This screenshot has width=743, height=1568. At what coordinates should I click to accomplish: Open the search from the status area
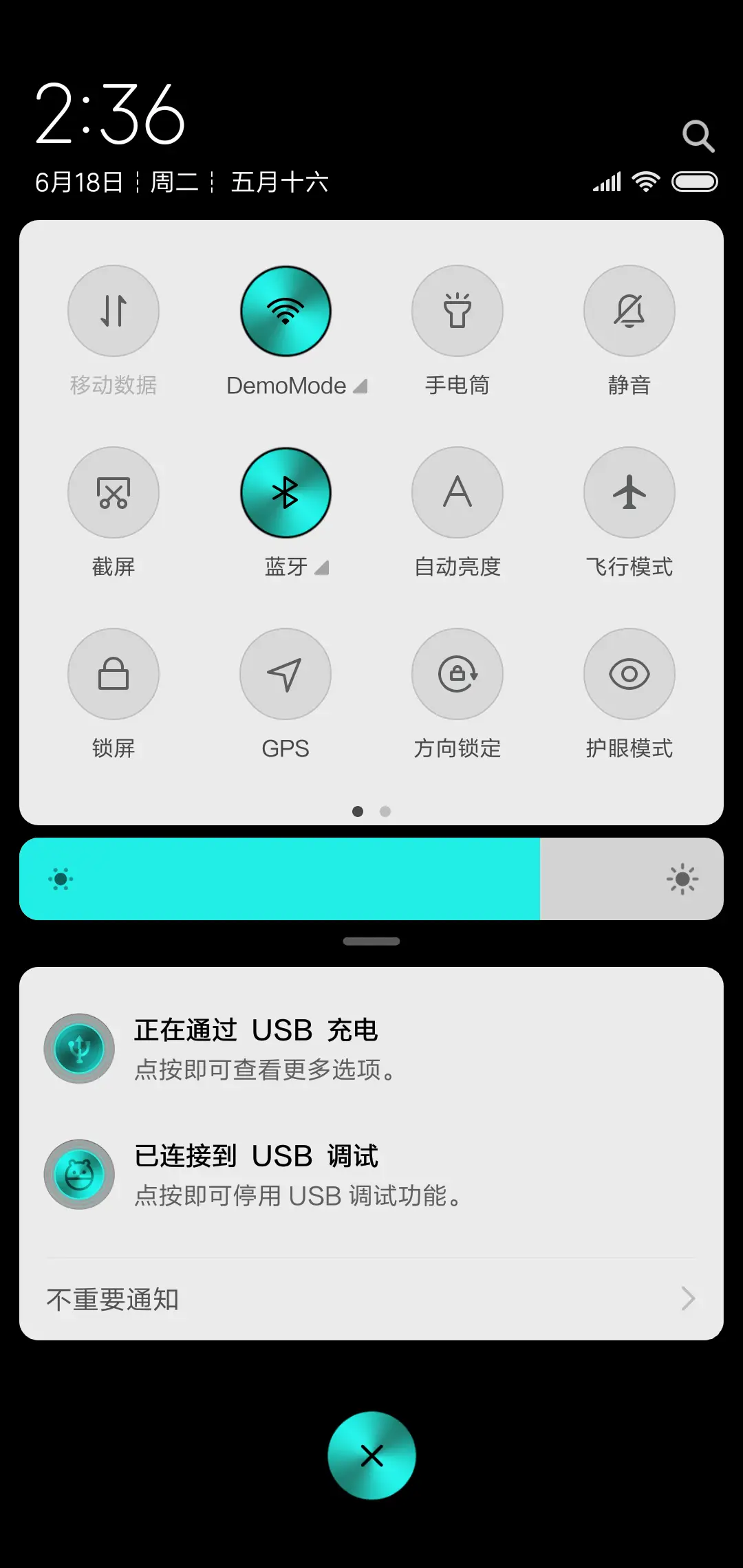point(699,135)
